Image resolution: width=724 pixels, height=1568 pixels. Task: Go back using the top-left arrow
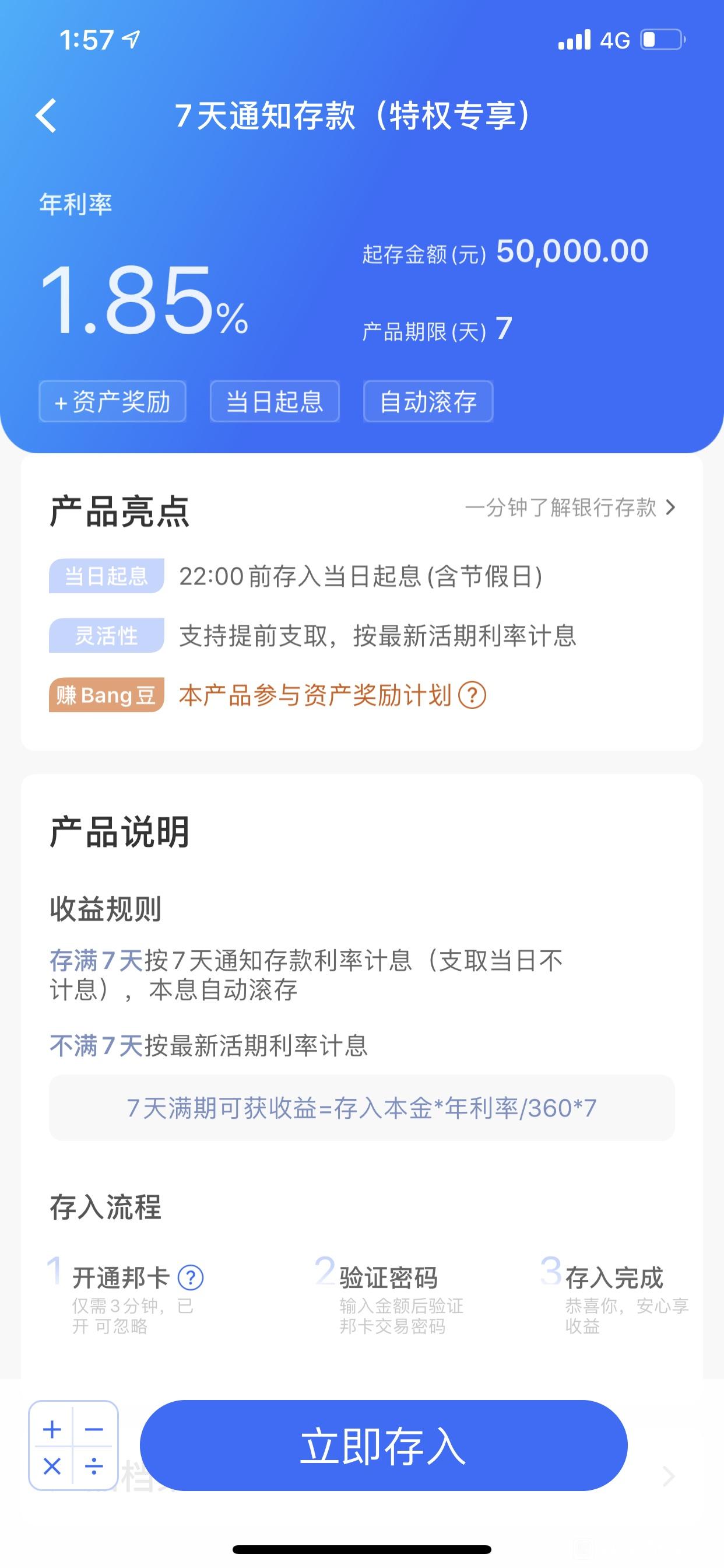click(x=46, y=115)
